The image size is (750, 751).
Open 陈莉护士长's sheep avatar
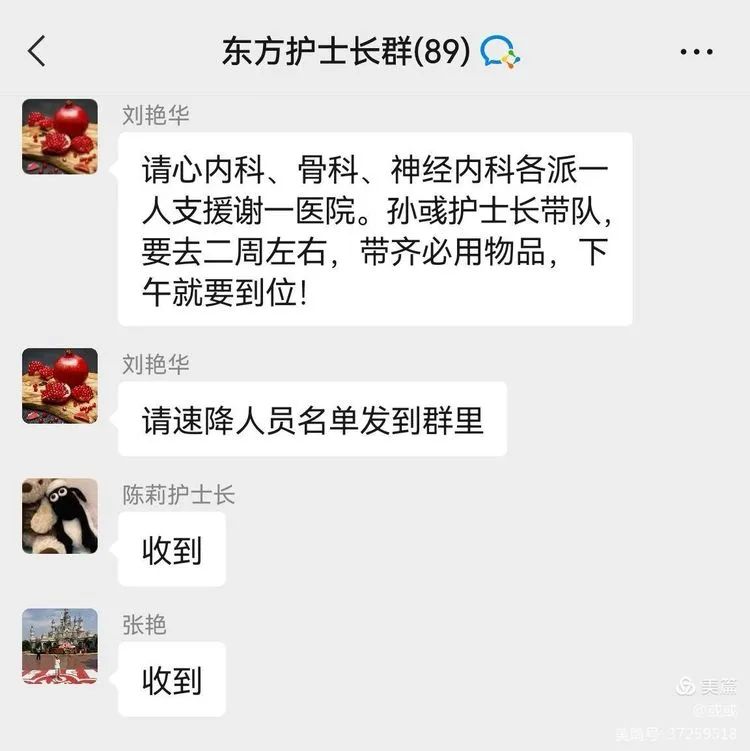[60, 516]
